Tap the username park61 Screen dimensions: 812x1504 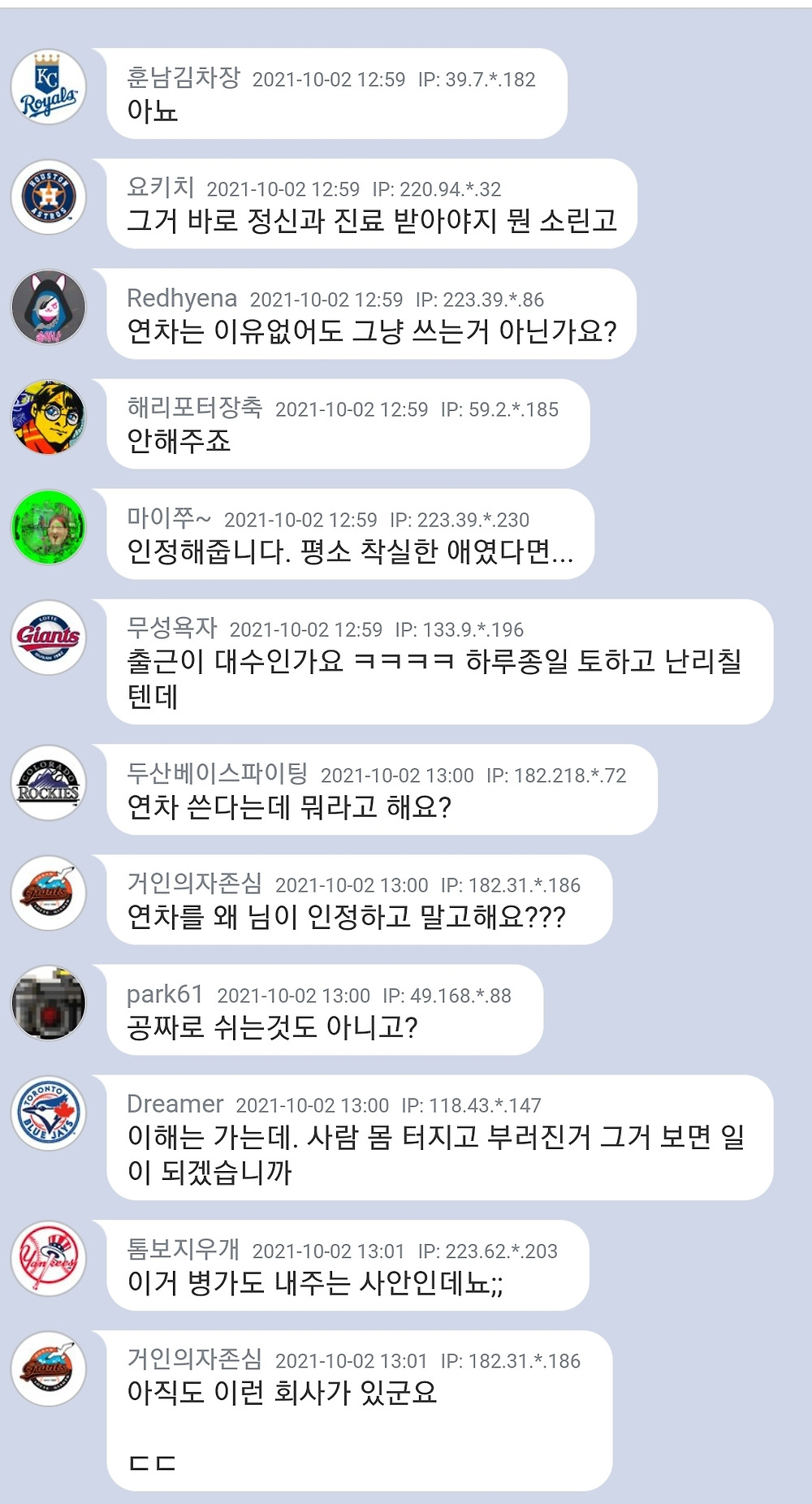164,994
